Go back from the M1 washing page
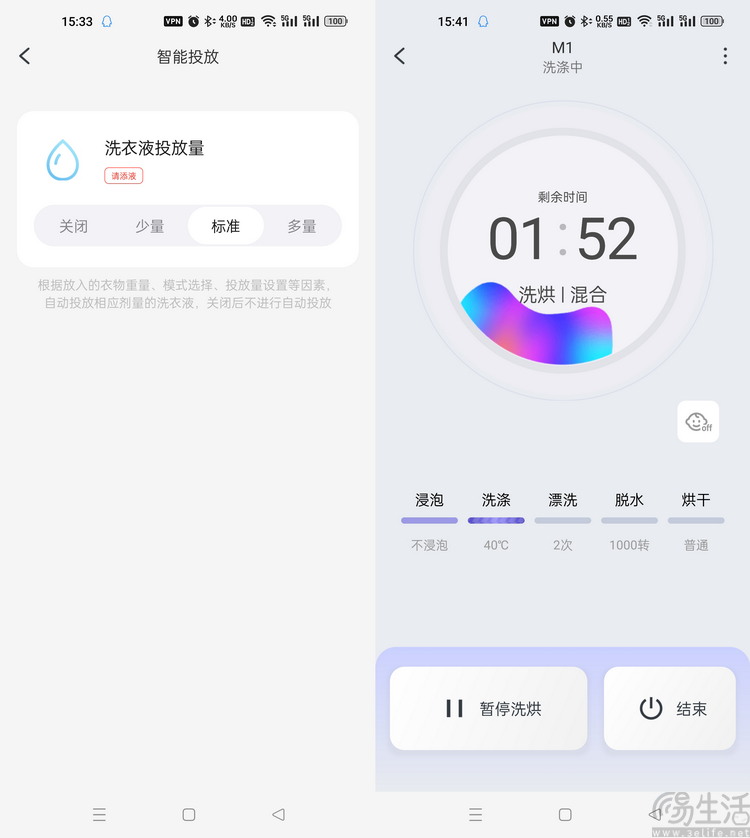The width and height of the screenshot is (750, 838). (400, 56)
